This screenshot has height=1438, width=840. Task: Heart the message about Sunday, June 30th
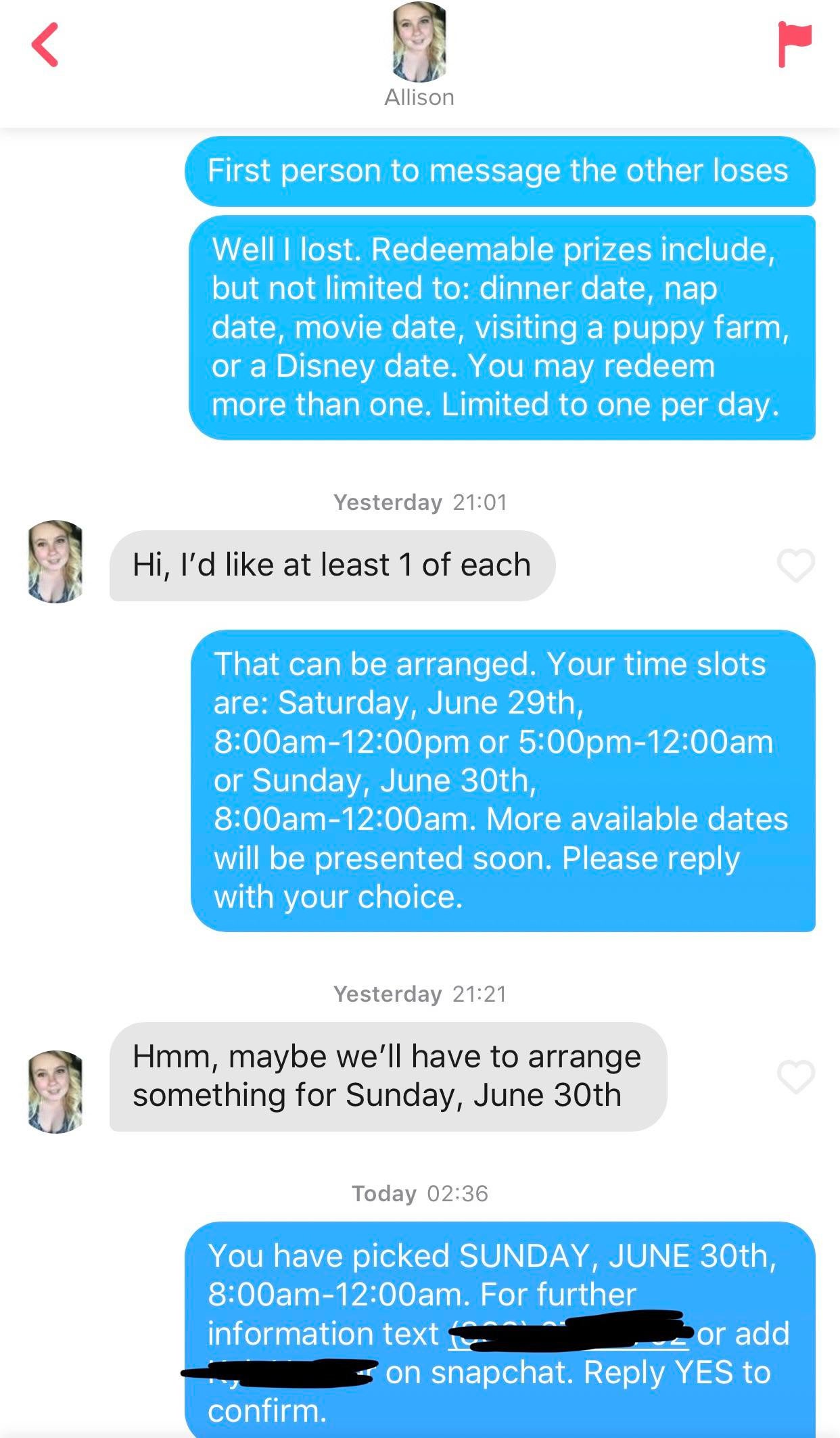tap(795, 1077)
